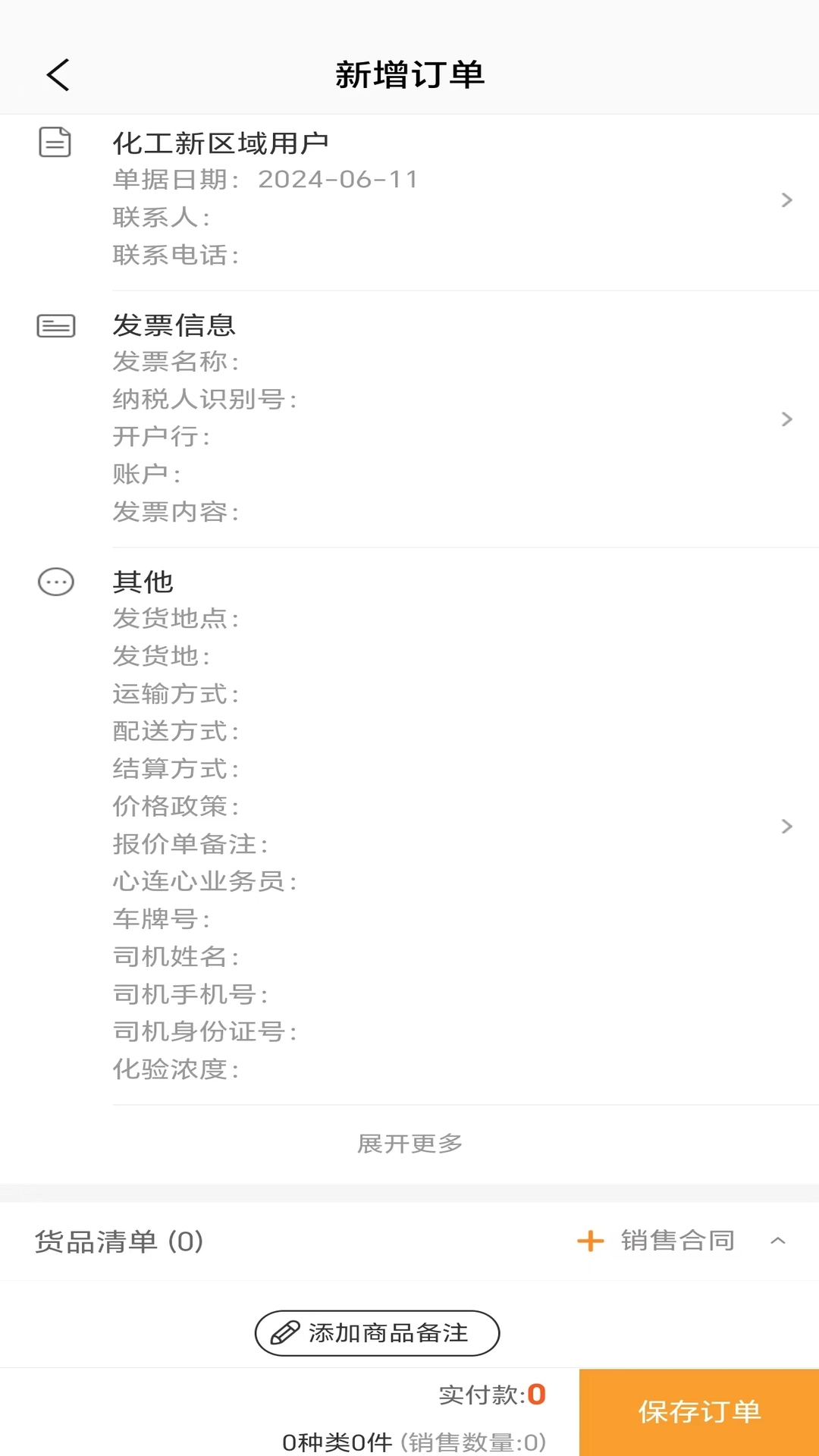This screenshot has width=819, height=1456.
Task: Click the invoice card icon beside 发票信息
Action: point(55,326)
